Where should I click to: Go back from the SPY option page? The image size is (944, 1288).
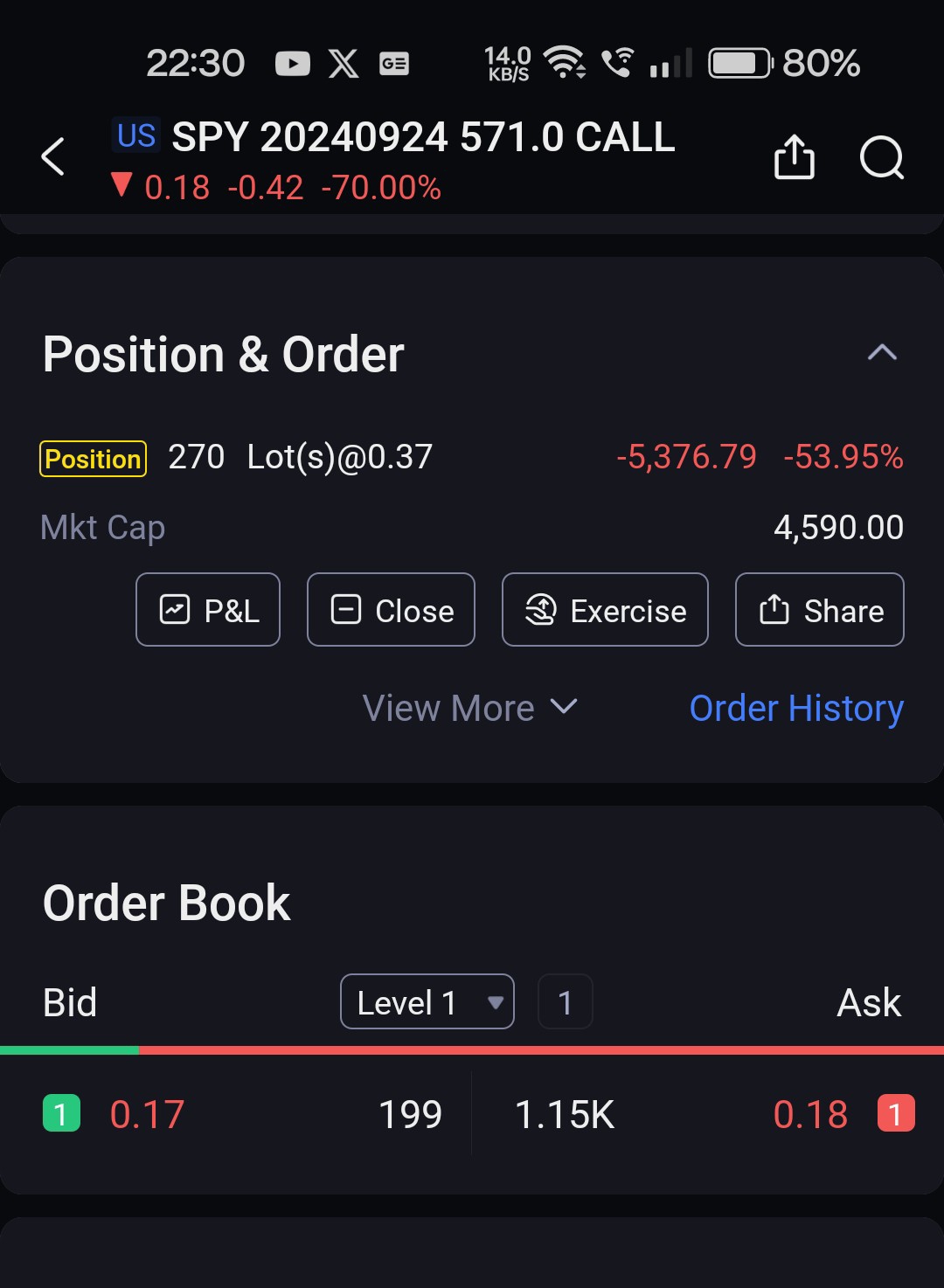click(x=53, y=157)
